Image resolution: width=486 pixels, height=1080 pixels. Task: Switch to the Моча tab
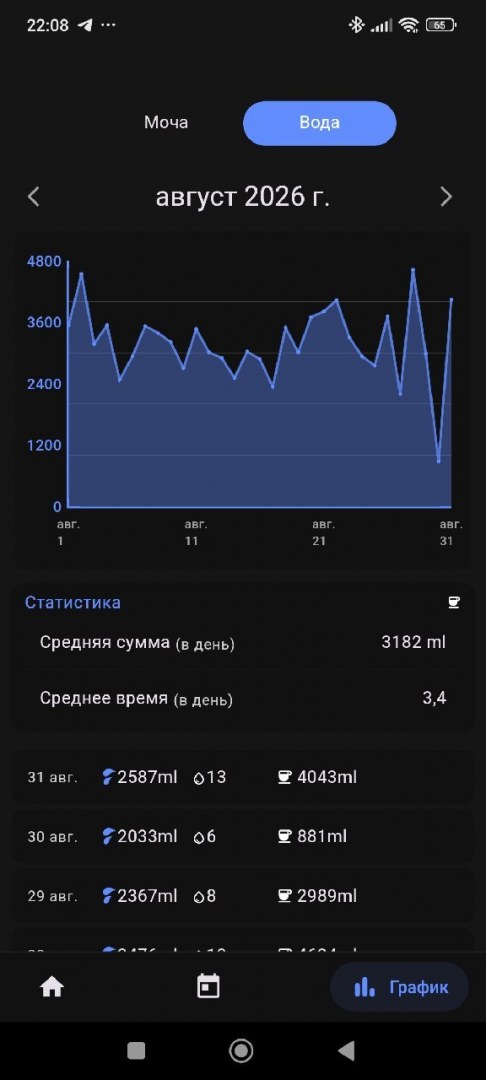[166, 123]
